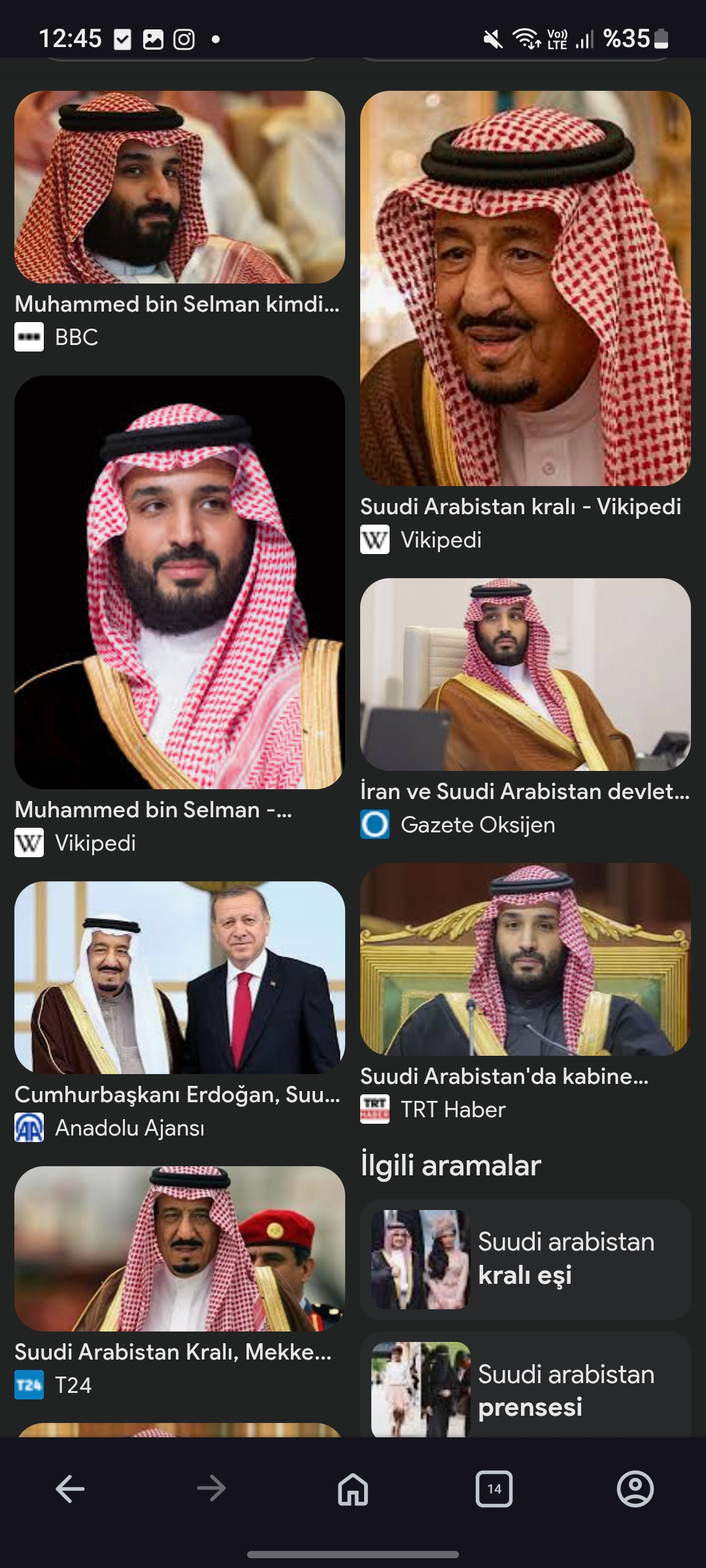Open Anadolu Ajansı Cumhurbaşkanı Erdoğan image result
The height and width of the screenshot is (1568, 706).
[179, 977]
